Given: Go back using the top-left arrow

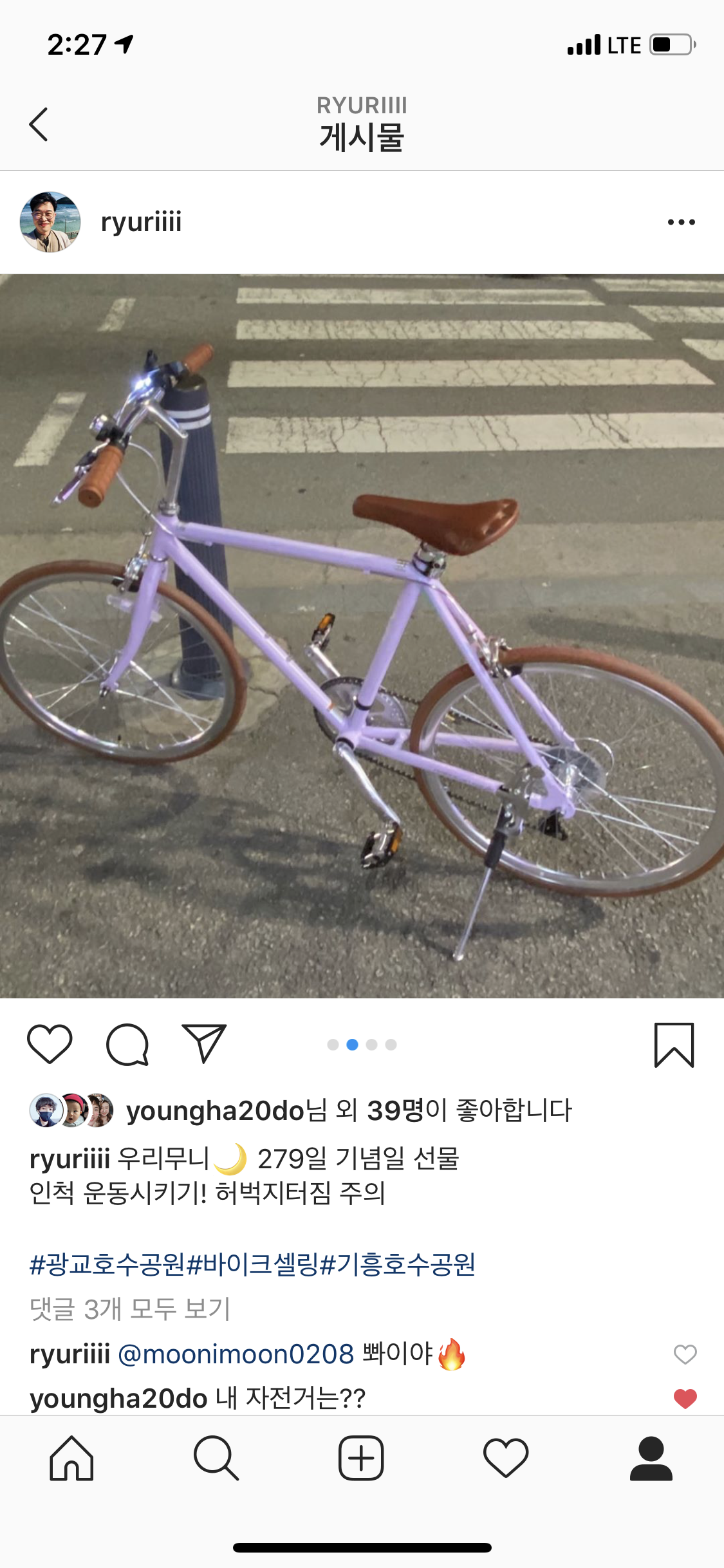Looking at the screenshot, I should click(x=39, y=124).
